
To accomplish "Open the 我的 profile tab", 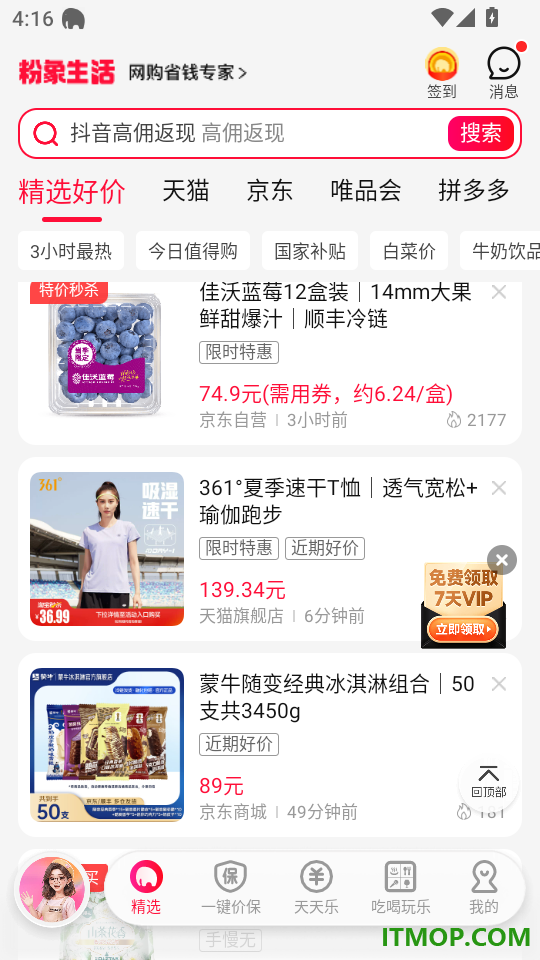I will pyautogui.click(x=484, y=888).
